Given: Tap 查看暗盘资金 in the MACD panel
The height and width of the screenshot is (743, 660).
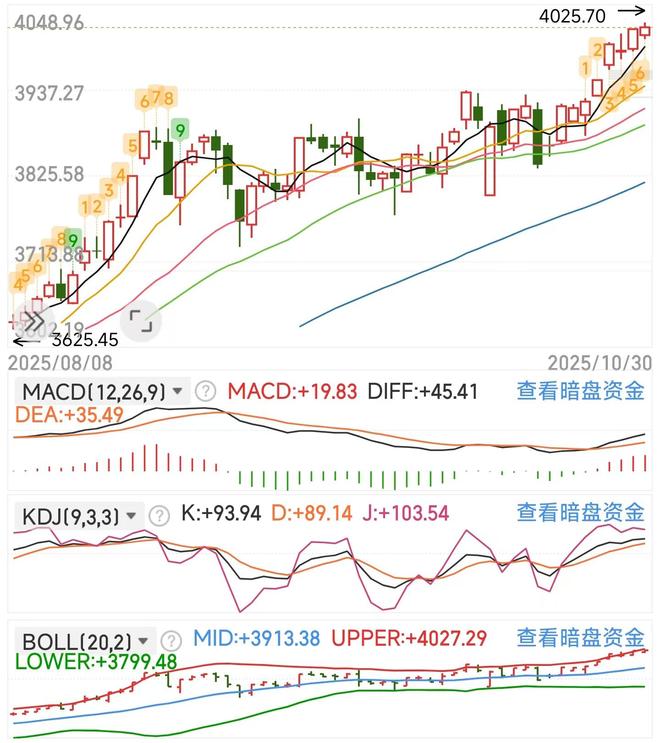Looking at the screenshot, I should click(x=580, y=391).
